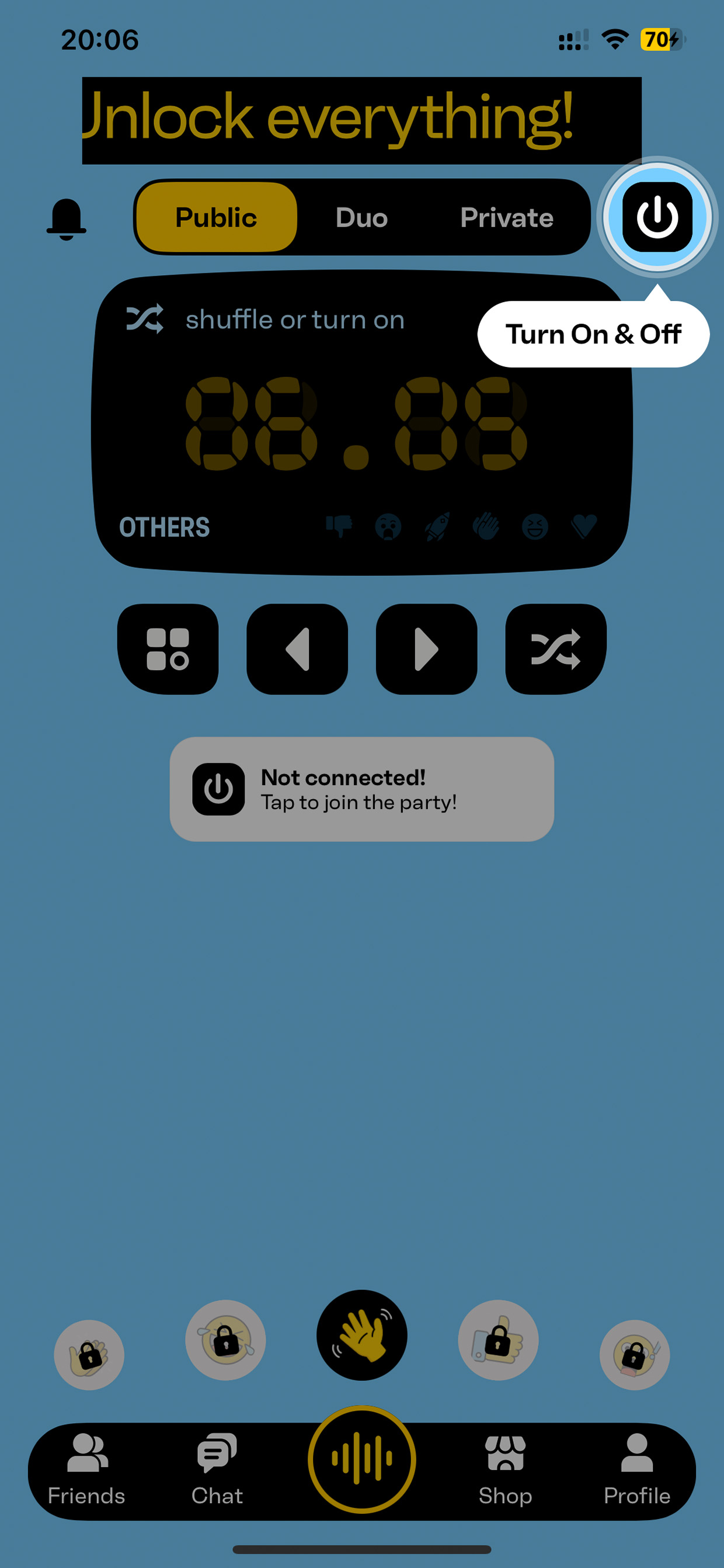
Task: Select the Public mode tab
Action: point(216,217)
